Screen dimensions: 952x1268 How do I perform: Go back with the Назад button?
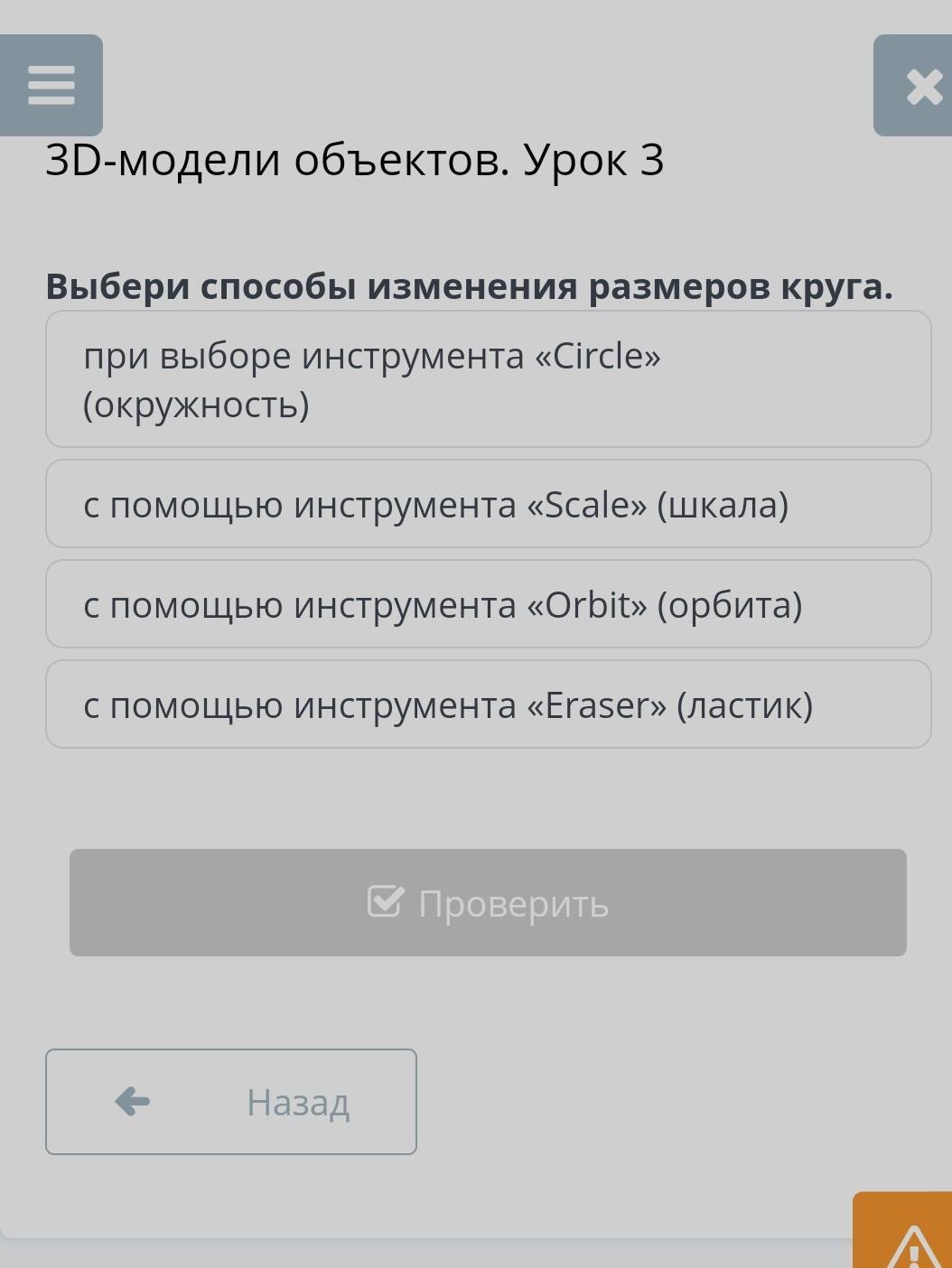[231, 1102]
